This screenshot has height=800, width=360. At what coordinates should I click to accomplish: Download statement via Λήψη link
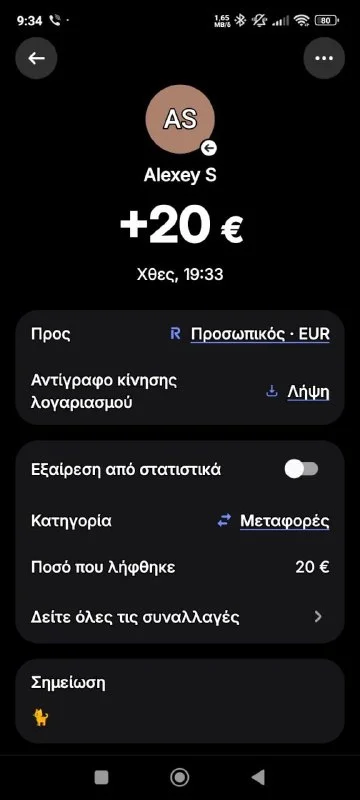tap(308, 392)
